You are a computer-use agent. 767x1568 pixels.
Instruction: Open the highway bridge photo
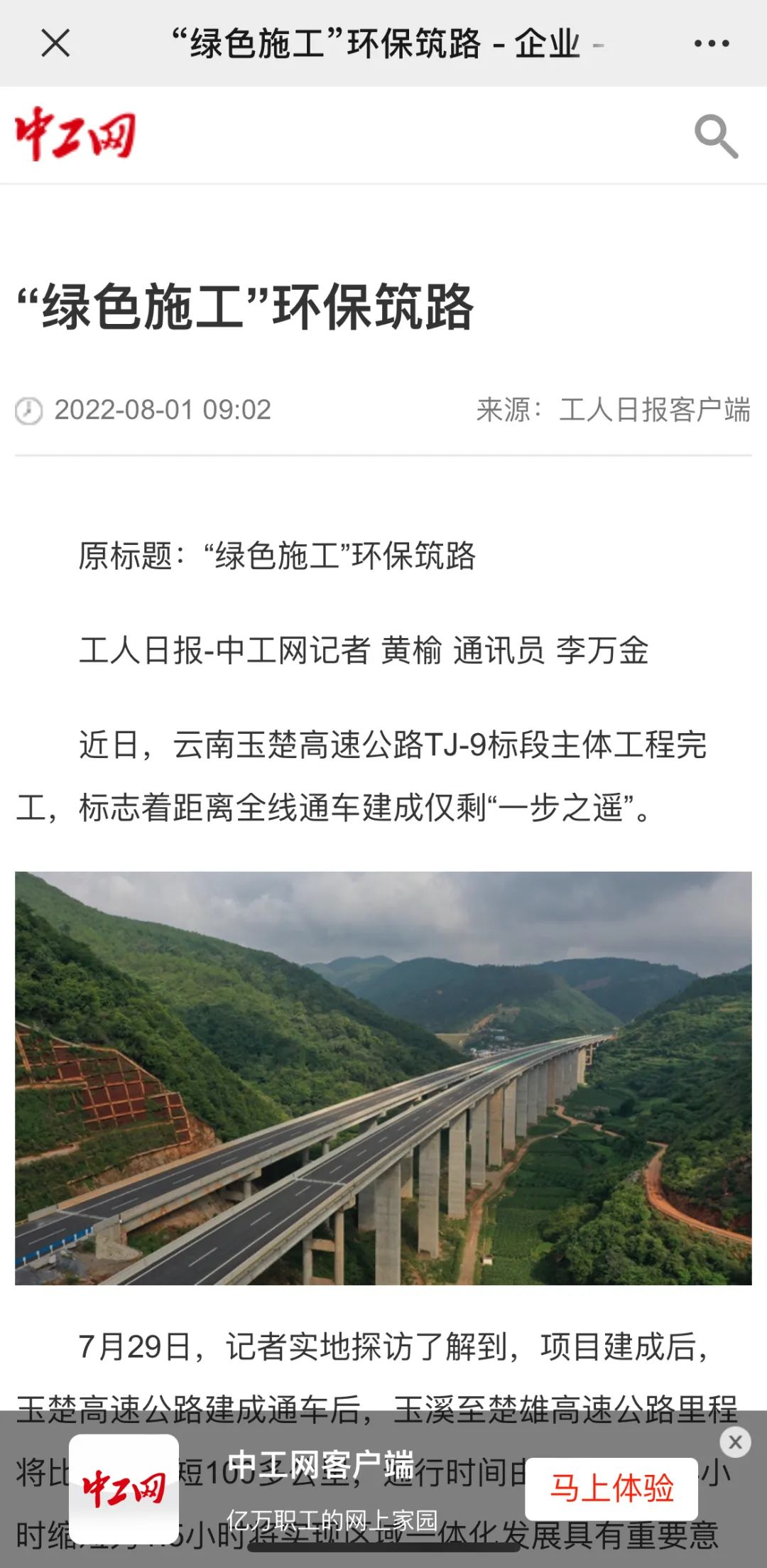coord(383,1078)
